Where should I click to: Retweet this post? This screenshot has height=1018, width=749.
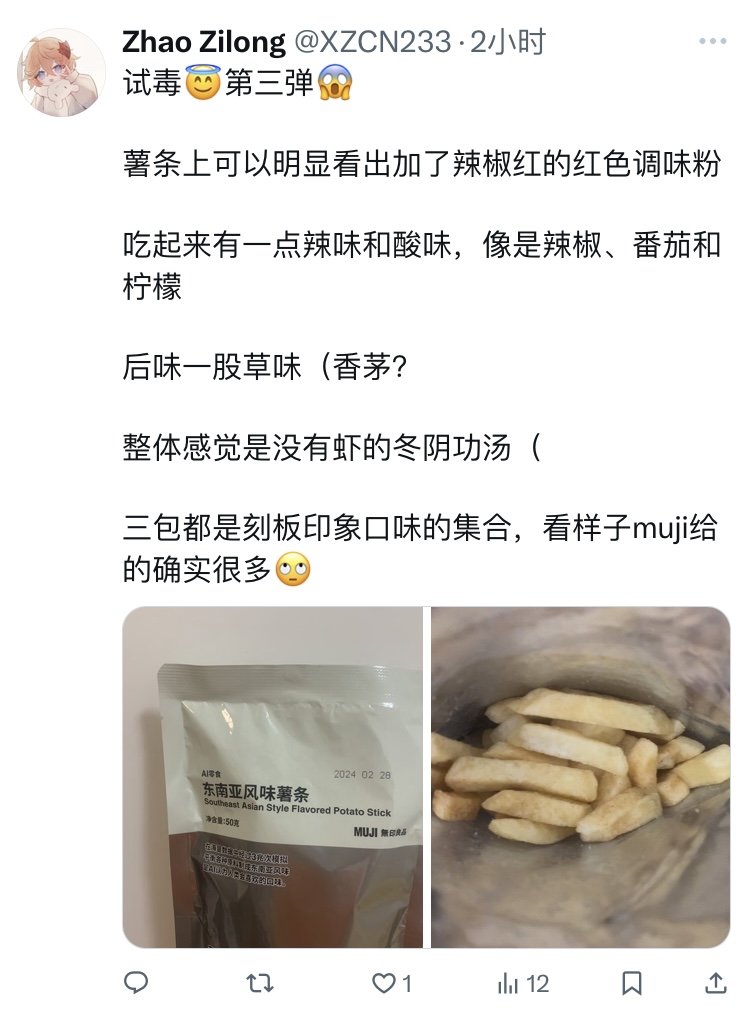[x=260, y=983]
